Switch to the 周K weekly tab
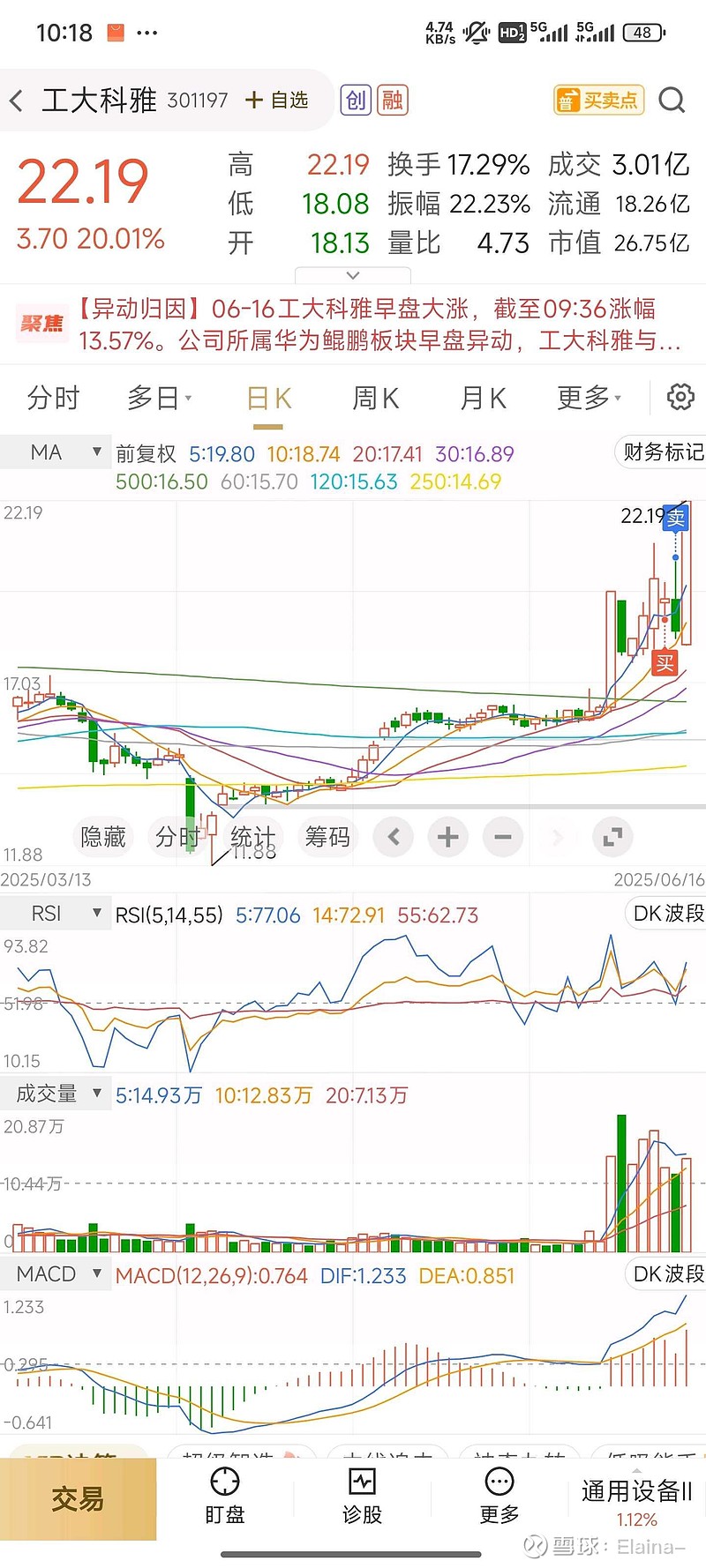Screen dimensions: 706x1568 click(x=375, y=398)
